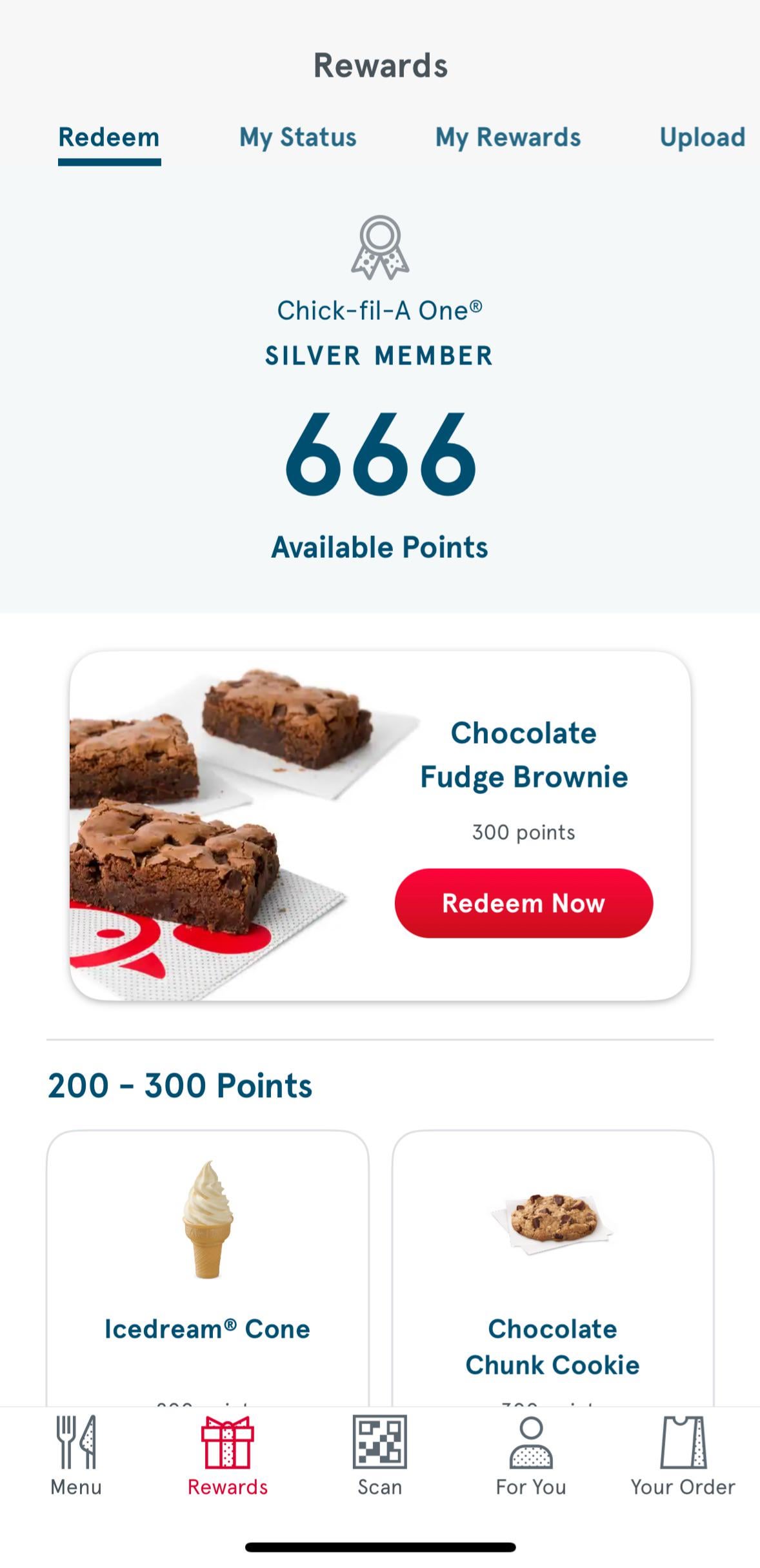Image resolution: width=760 pixels, height=1568 pixels.
Task: Open the Scan tab
Action: click(x=380, y=1456)
